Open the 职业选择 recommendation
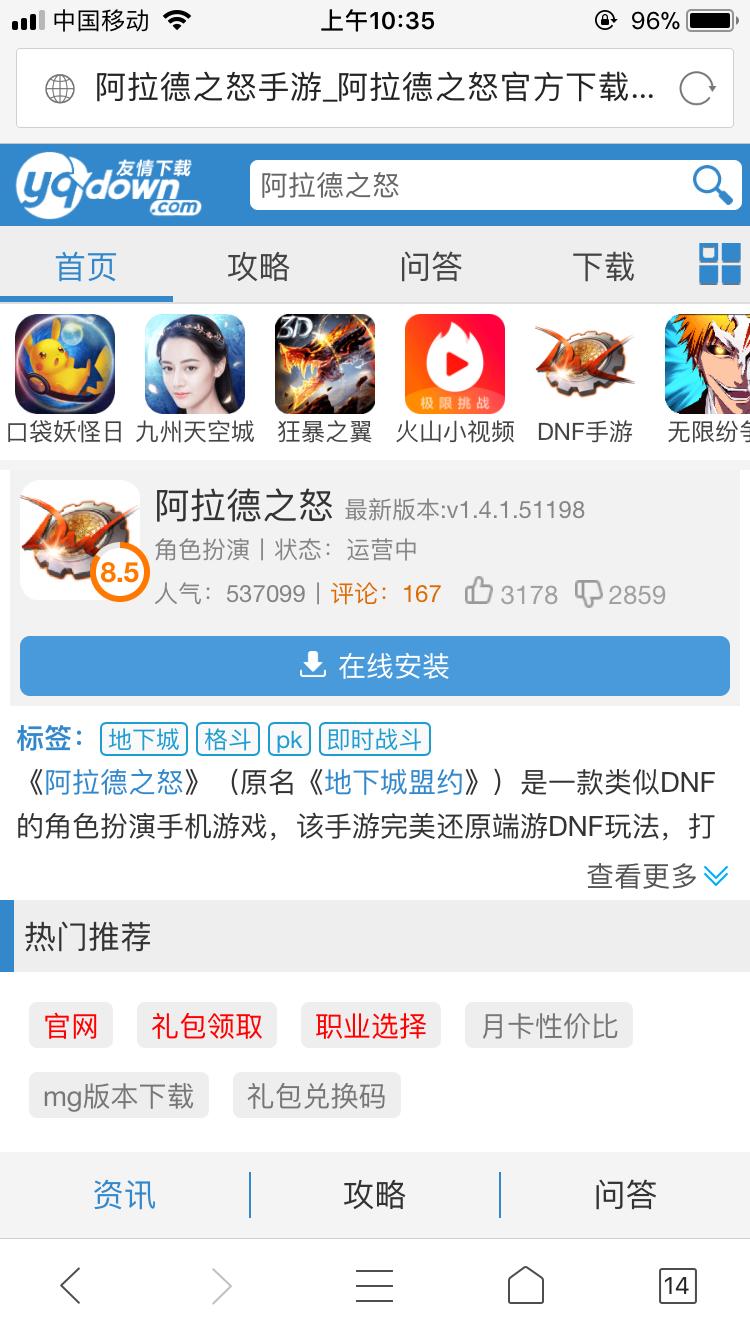Image resolution: width=750 pixels, height=1334 pixels. (x=371, y=1026)
